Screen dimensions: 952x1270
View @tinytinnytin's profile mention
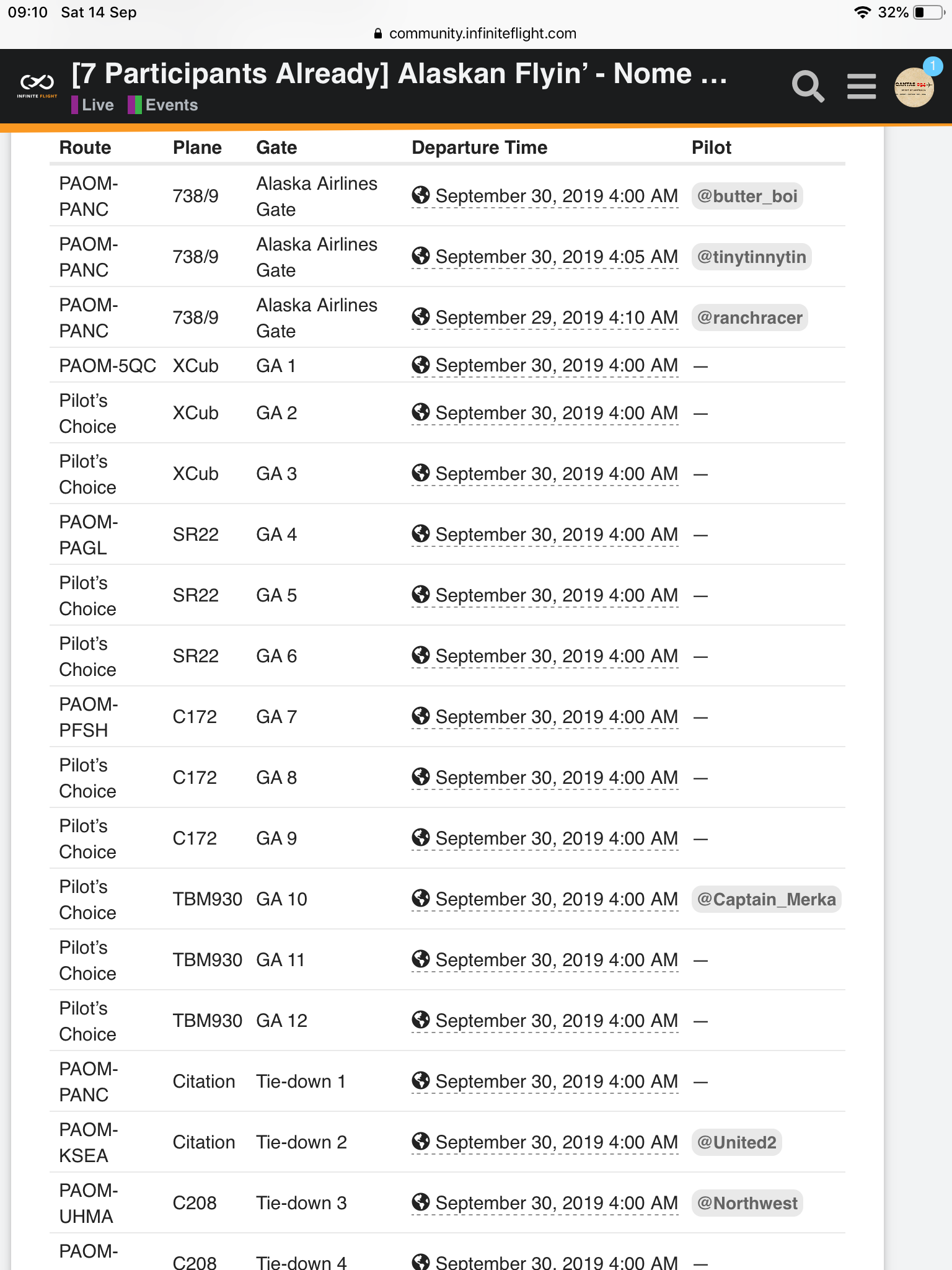751,257
